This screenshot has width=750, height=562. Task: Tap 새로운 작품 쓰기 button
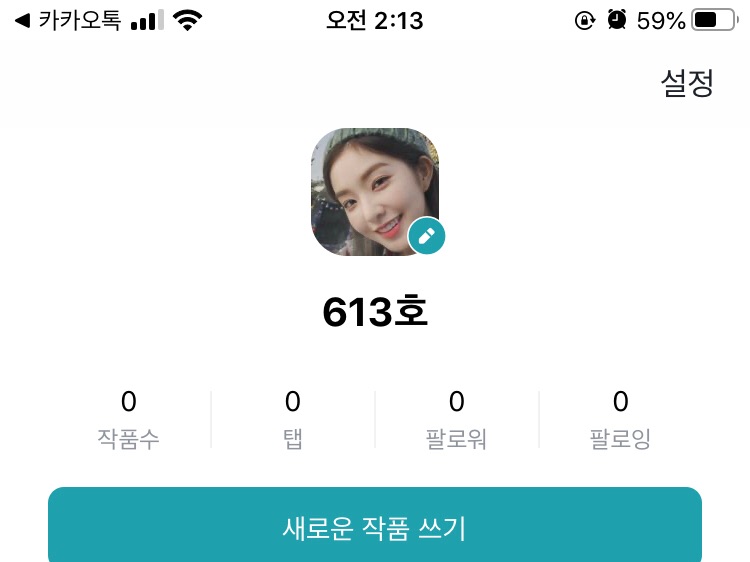(x=375, y=528)
